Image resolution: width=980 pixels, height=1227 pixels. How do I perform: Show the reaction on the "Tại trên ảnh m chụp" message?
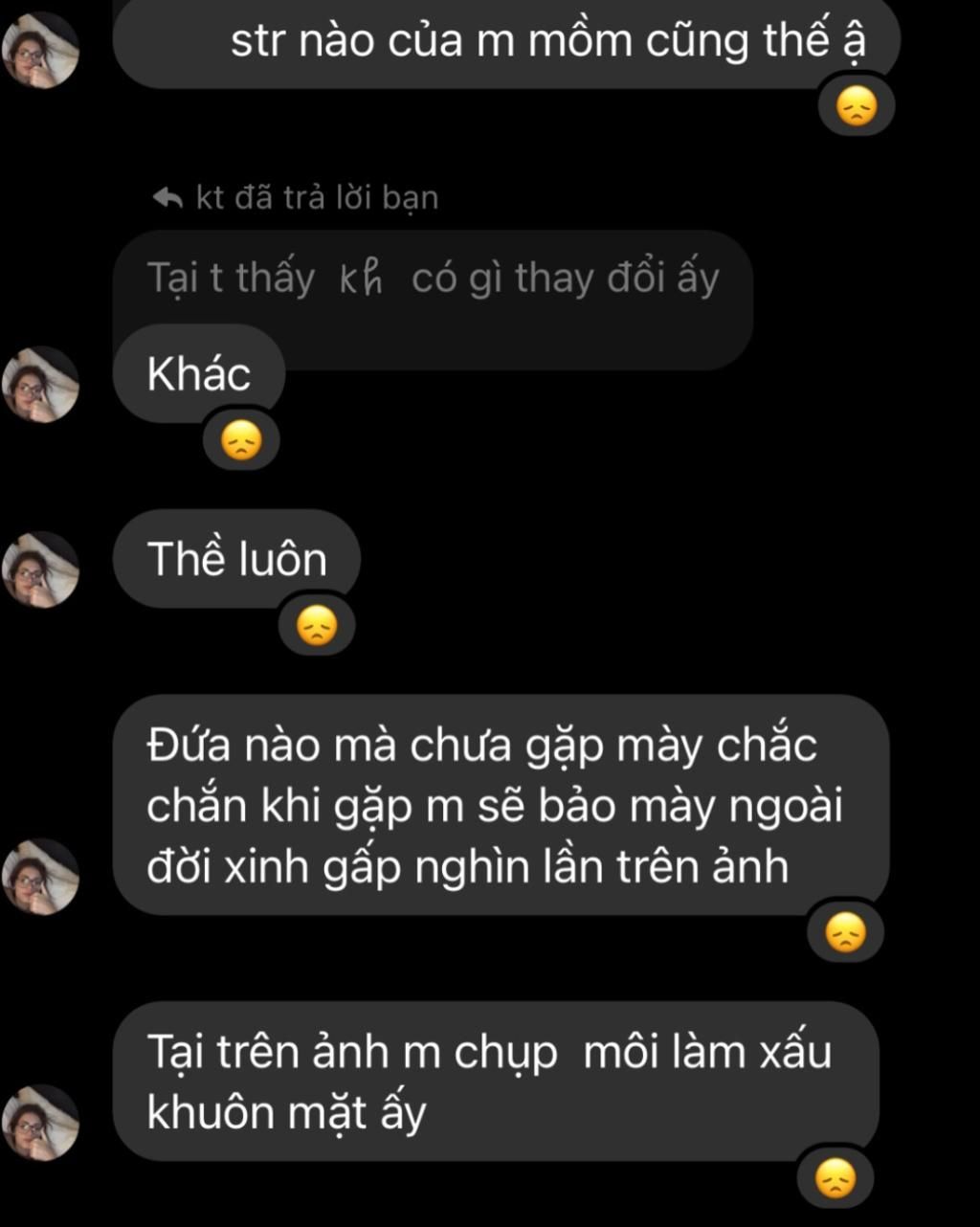coord(835,1180)
